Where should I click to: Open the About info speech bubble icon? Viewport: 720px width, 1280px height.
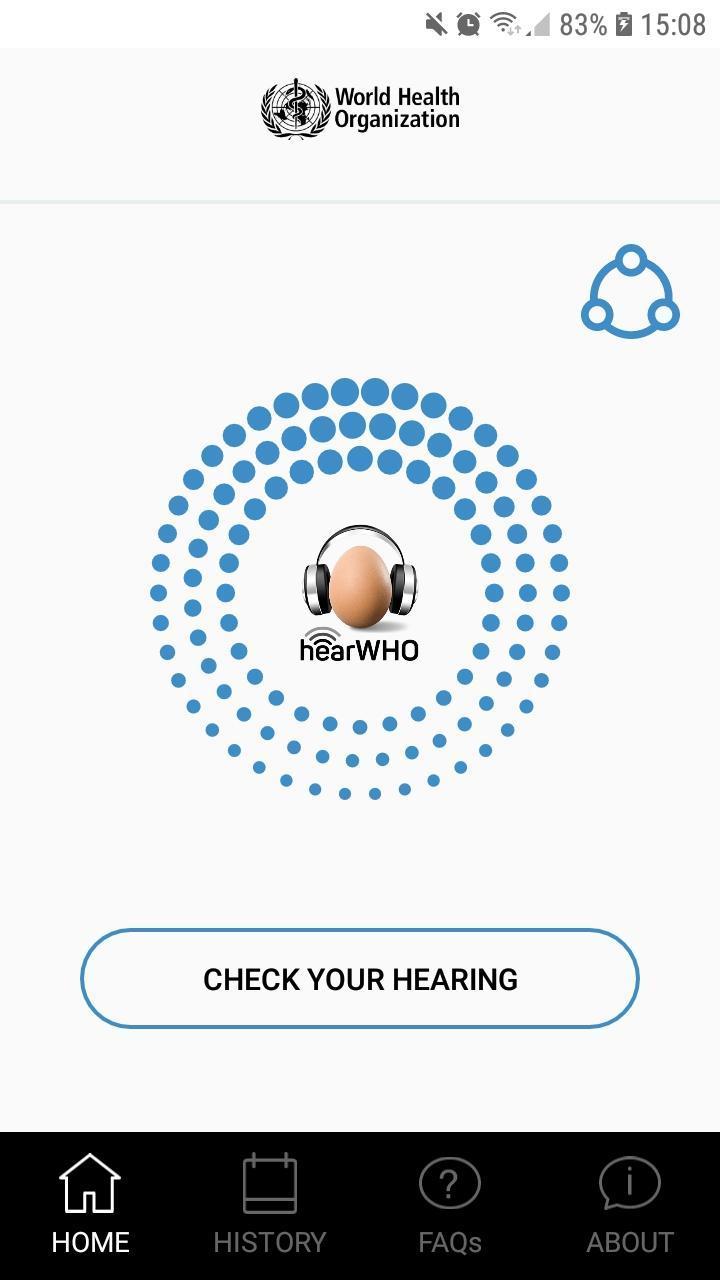click(x=628, y=1185)
